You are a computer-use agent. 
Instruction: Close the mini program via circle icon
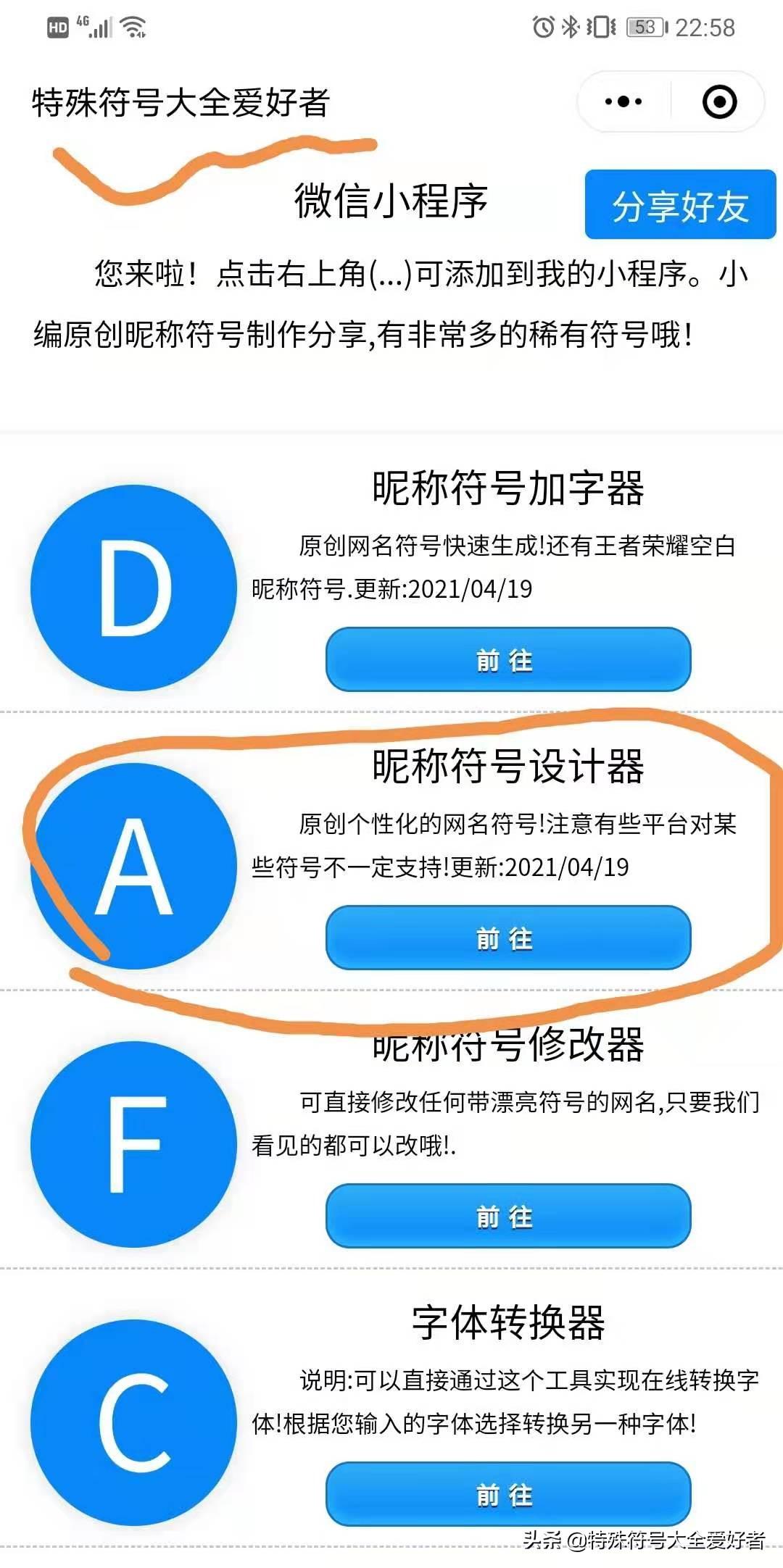719,101
